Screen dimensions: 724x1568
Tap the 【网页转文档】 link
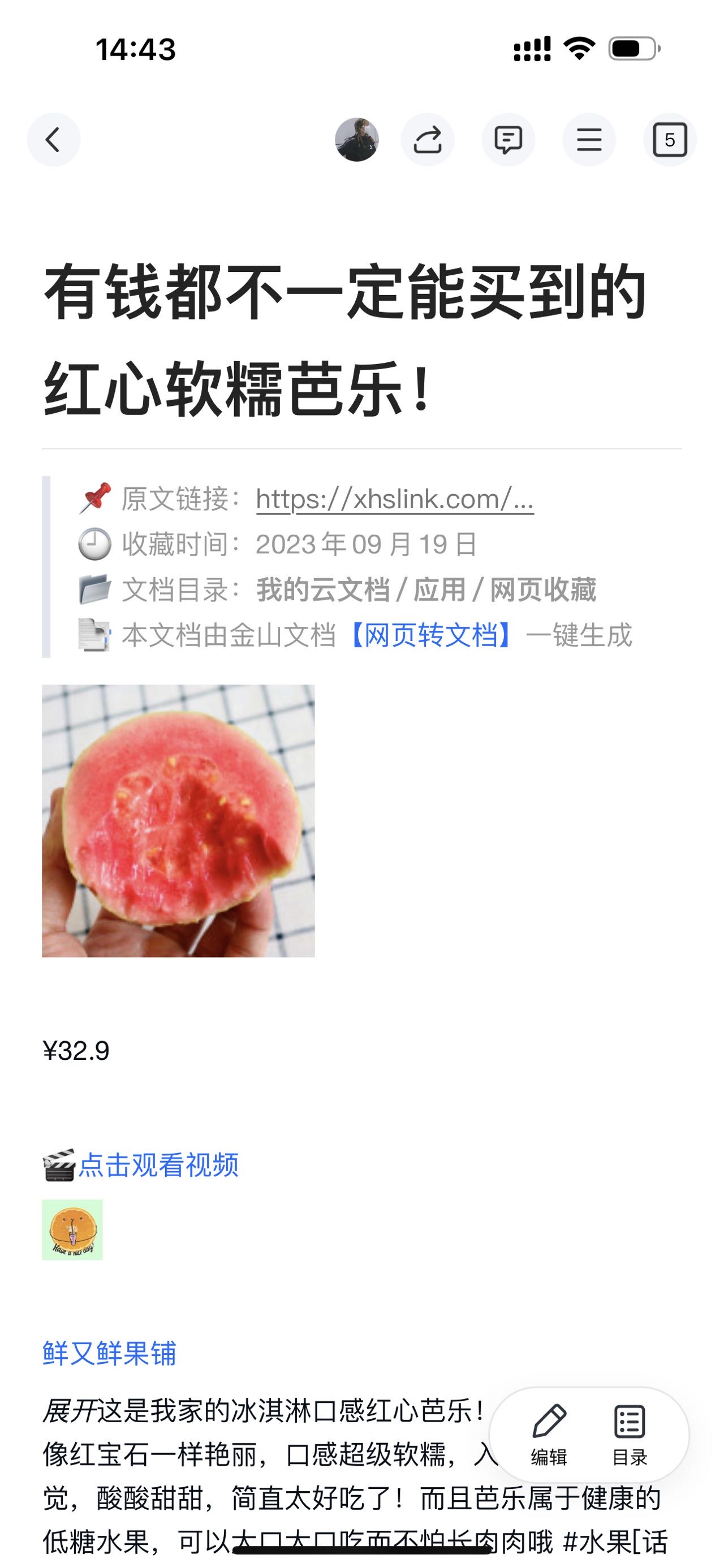click(x=430, y=635)
